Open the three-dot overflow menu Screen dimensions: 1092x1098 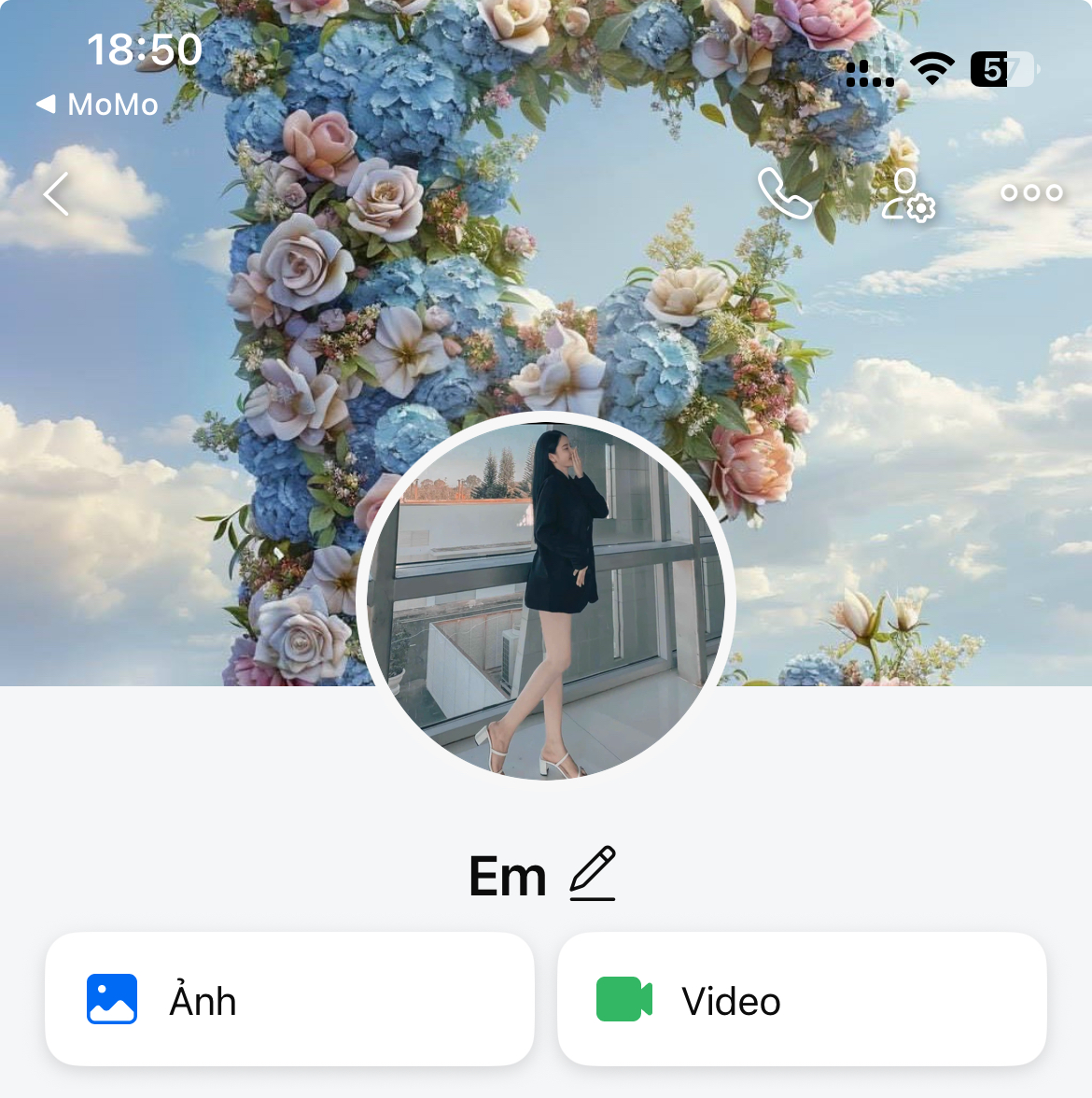coord(1031,193)
